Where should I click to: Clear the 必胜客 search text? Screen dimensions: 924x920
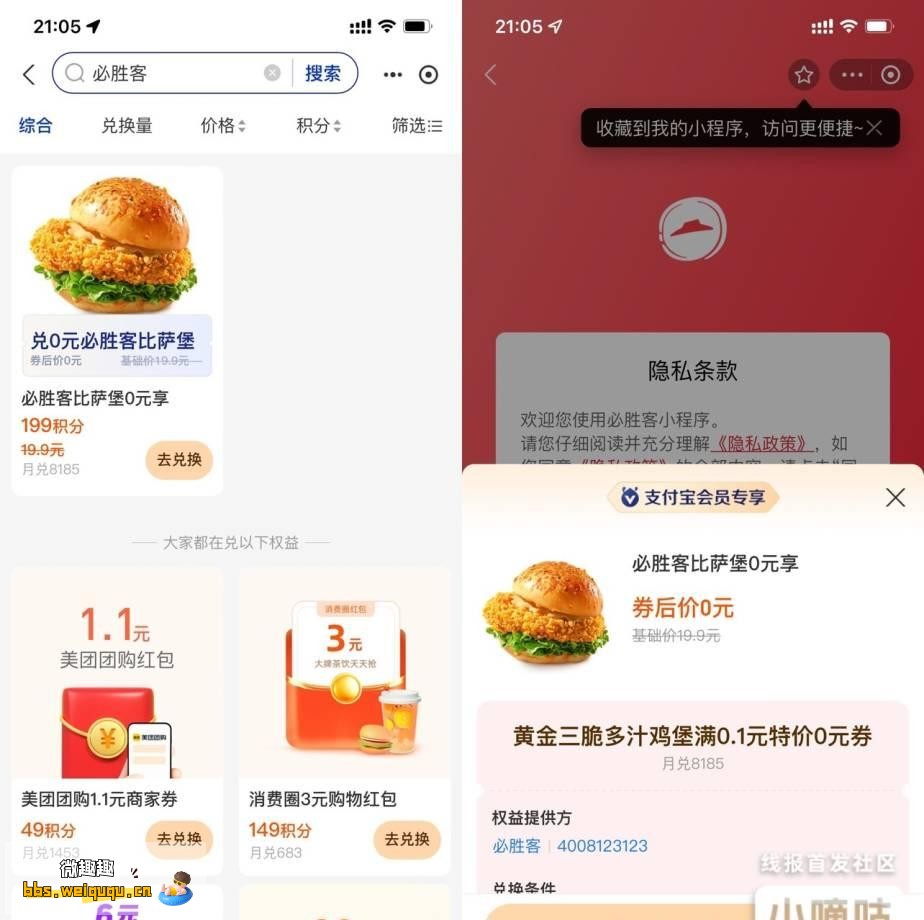pyautogui.click(x=272, y=73)
